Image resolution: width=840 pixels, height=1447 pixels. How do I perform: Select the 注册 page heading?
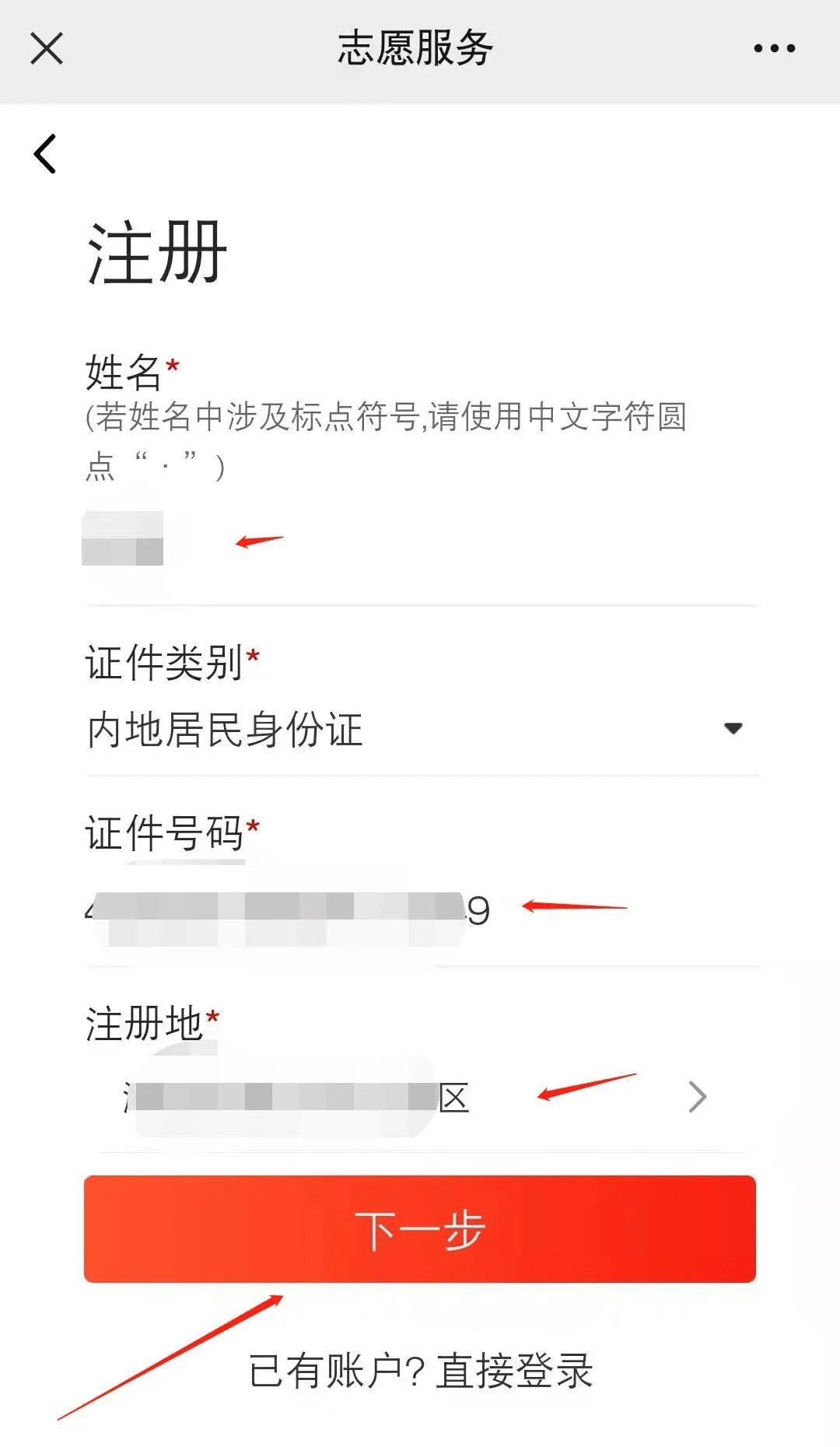[x=153, y=253]
